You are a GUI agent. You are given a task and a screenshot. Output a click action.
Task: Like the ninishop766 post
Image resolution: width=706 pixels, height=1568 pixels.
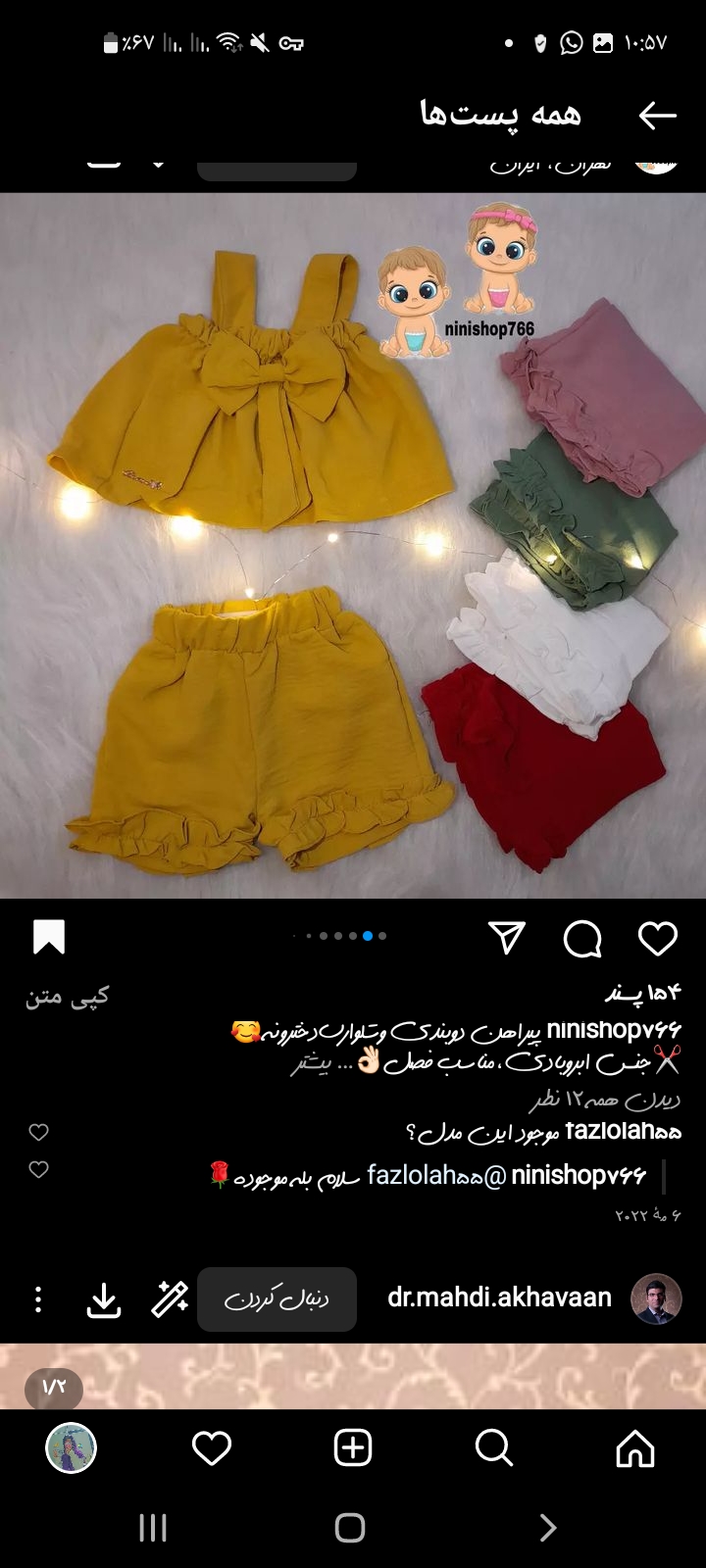click(x=657, y=939)
